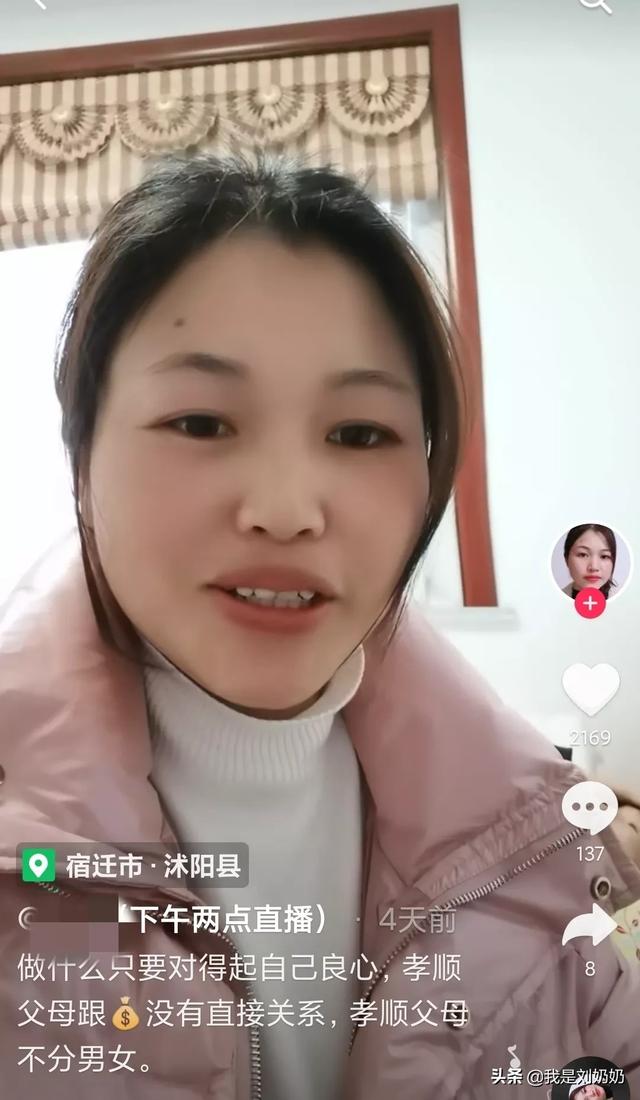Share this video using the arrow icon
This screenshot has height=1100, width=640.
click(590, 926)
